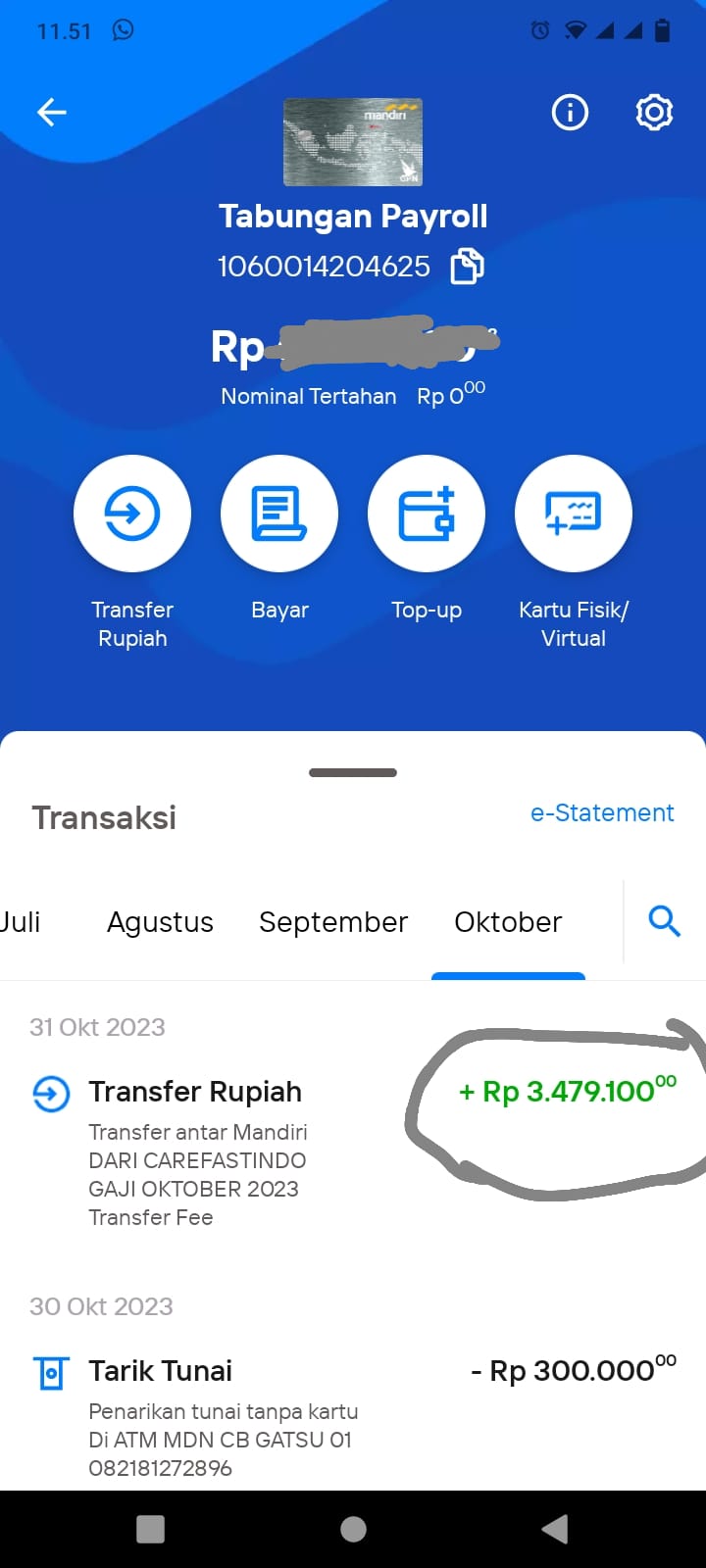Switch to the September tab
Screen dimensions: 706x1568
(333, 922)
